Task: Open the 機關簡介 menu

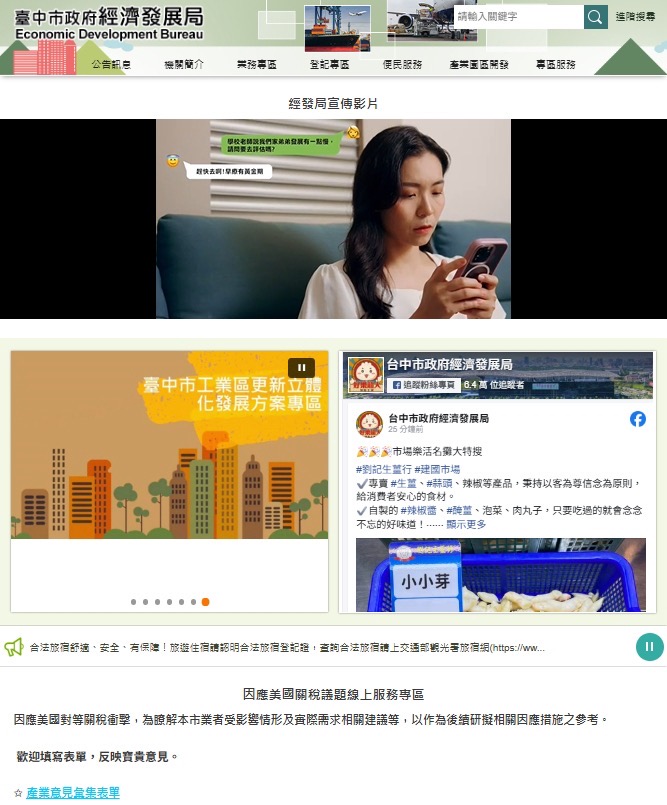Action: coord(184,64)
